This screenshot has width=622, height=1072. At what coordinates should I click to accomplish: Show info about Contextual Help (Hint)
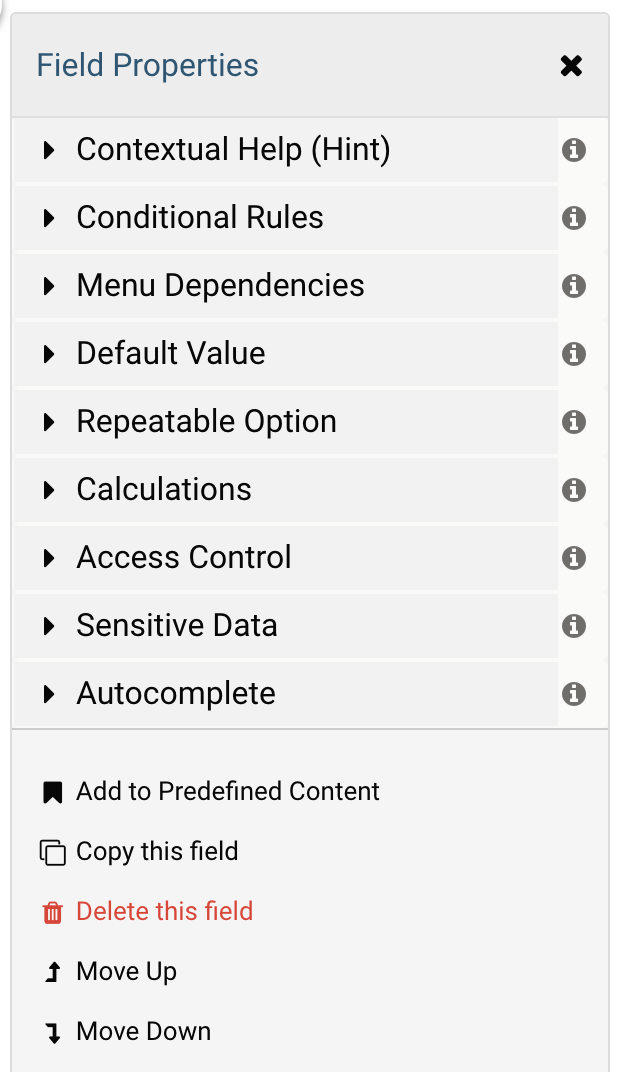[574, 150]
